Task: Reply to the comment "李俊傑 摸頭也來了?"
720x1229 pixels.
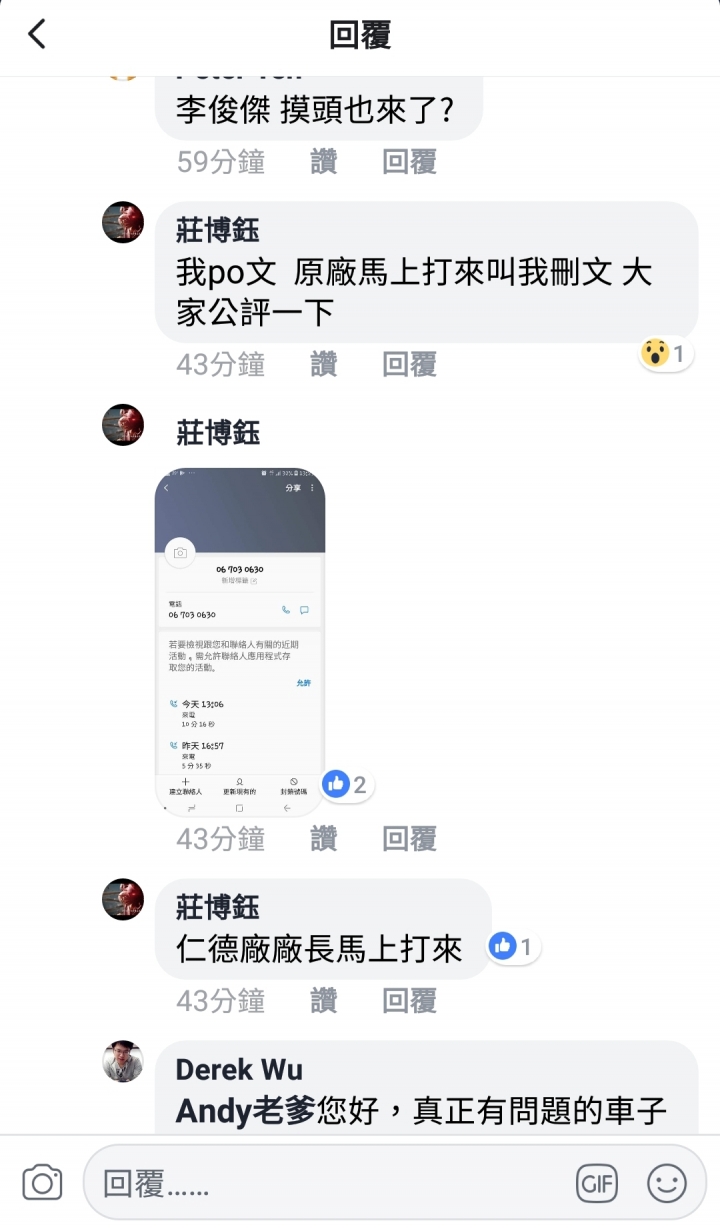Action: click(409, 162)
